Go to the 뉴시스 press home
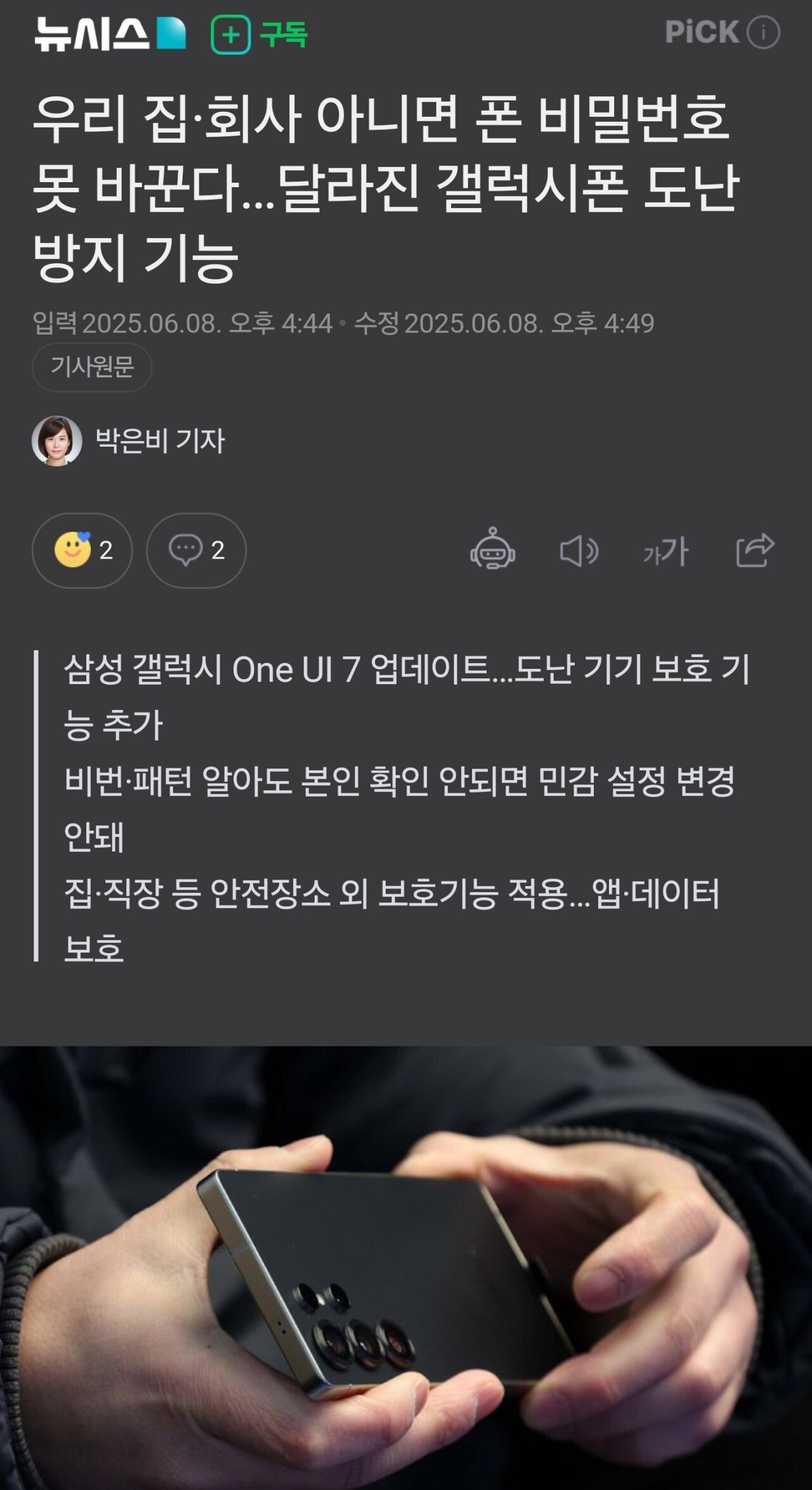This screenshot has width=812, height=1490. coord(110,34)
